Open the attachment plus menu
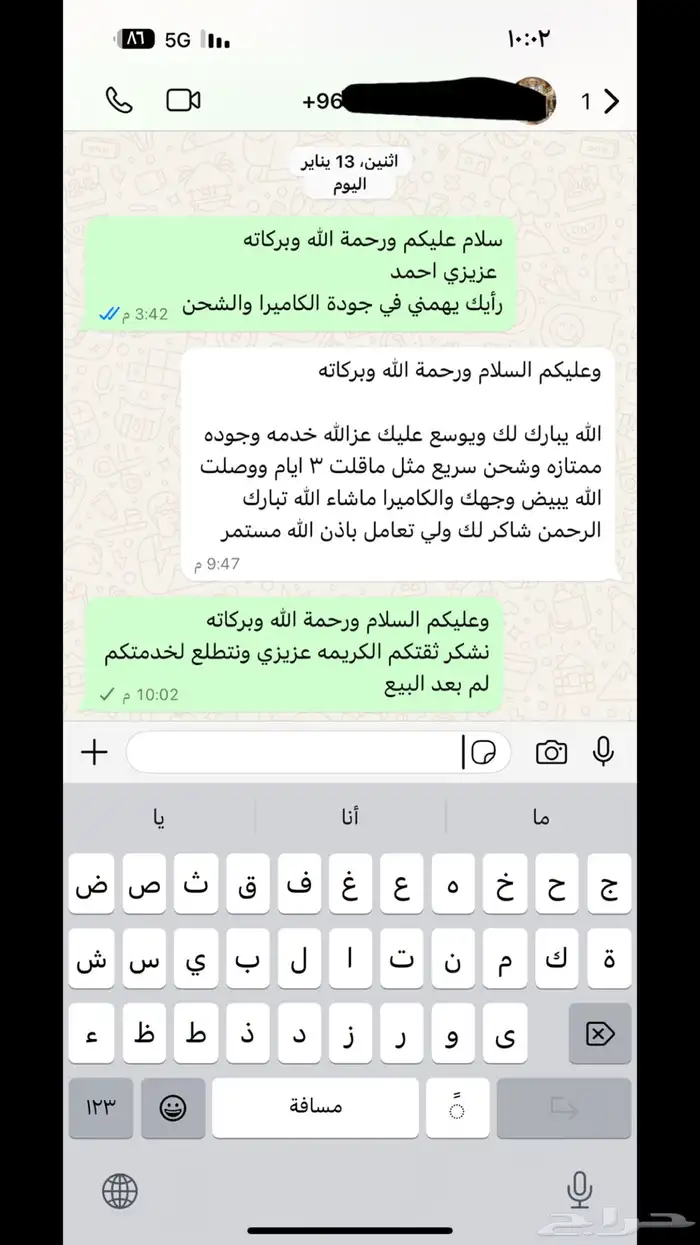 tap(94, 753)
